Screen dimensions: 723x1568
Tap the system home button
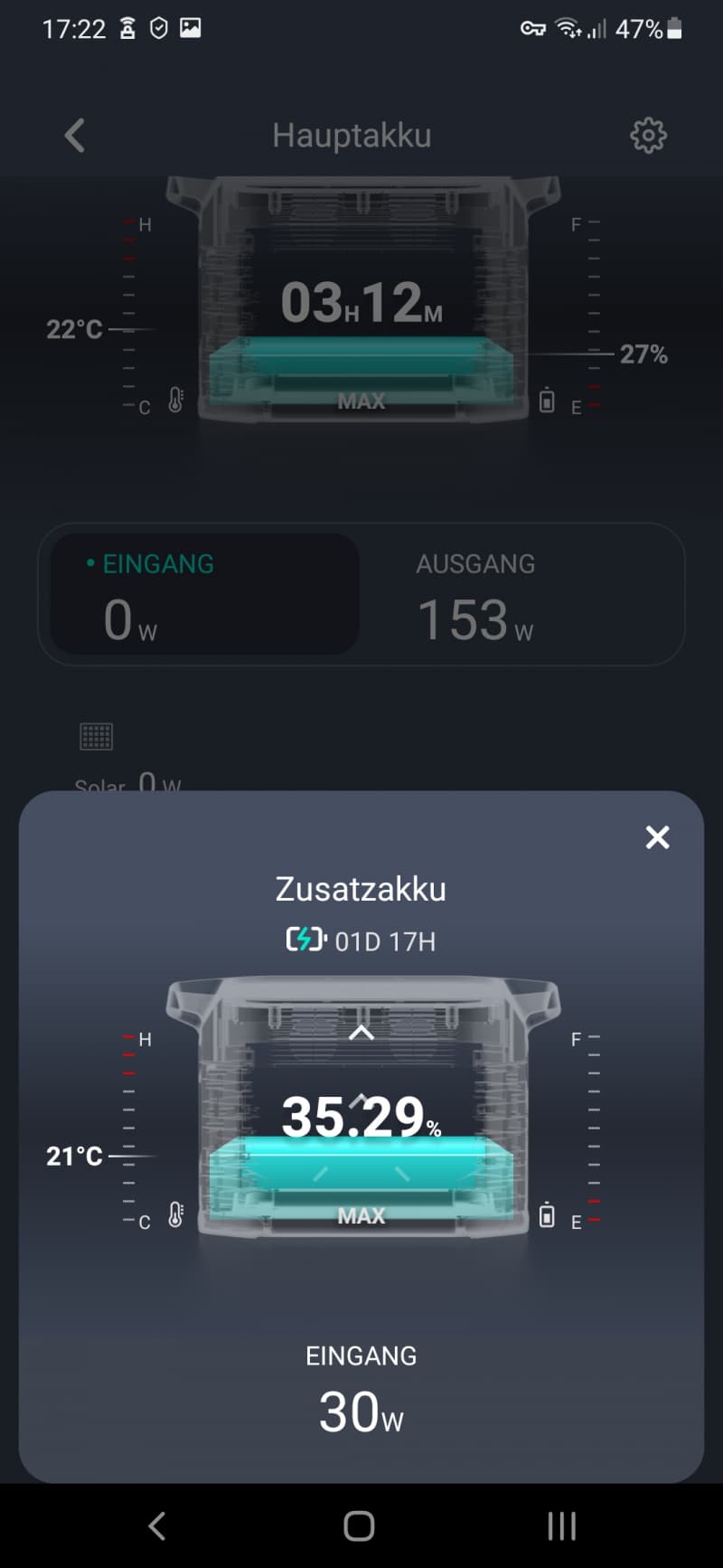pos(359,1525)
